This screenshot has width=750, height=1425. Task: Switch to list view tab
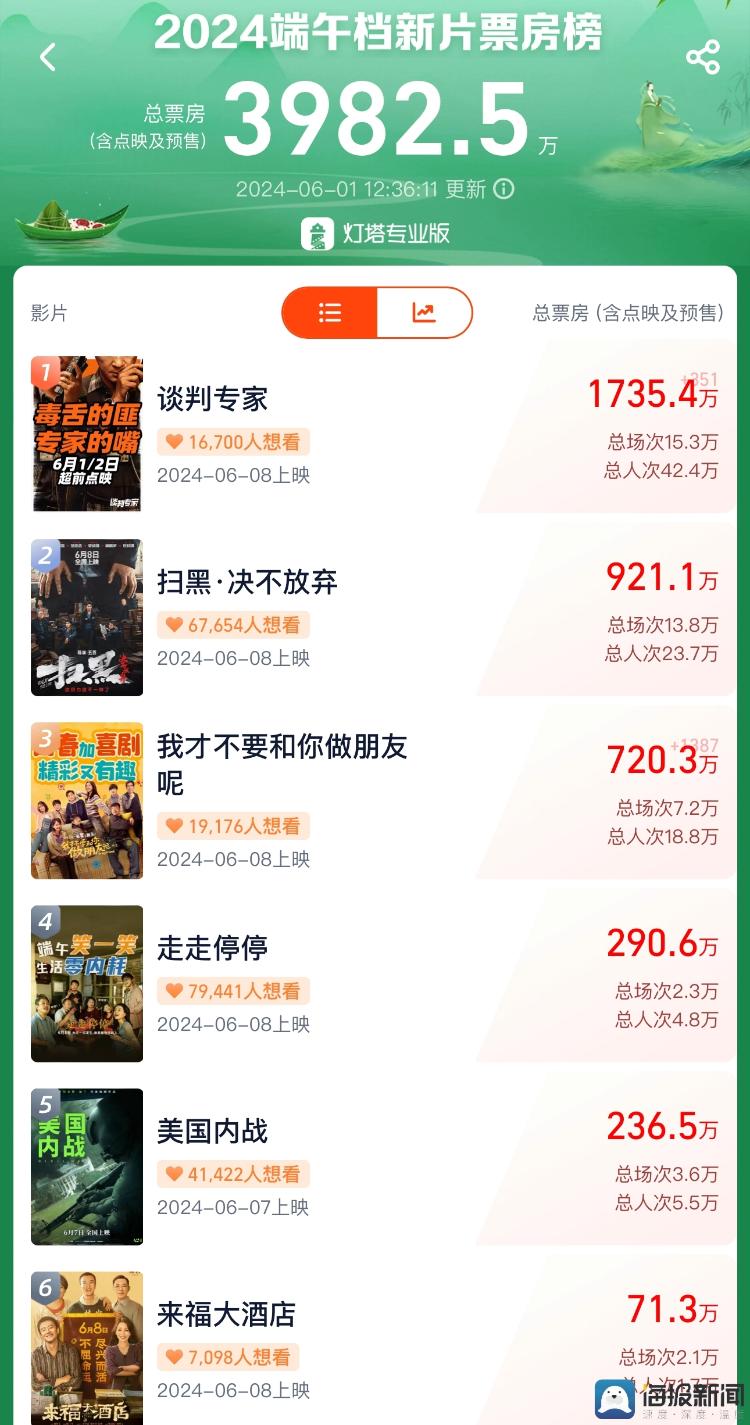pyautogui.click(x=330, y=313)
